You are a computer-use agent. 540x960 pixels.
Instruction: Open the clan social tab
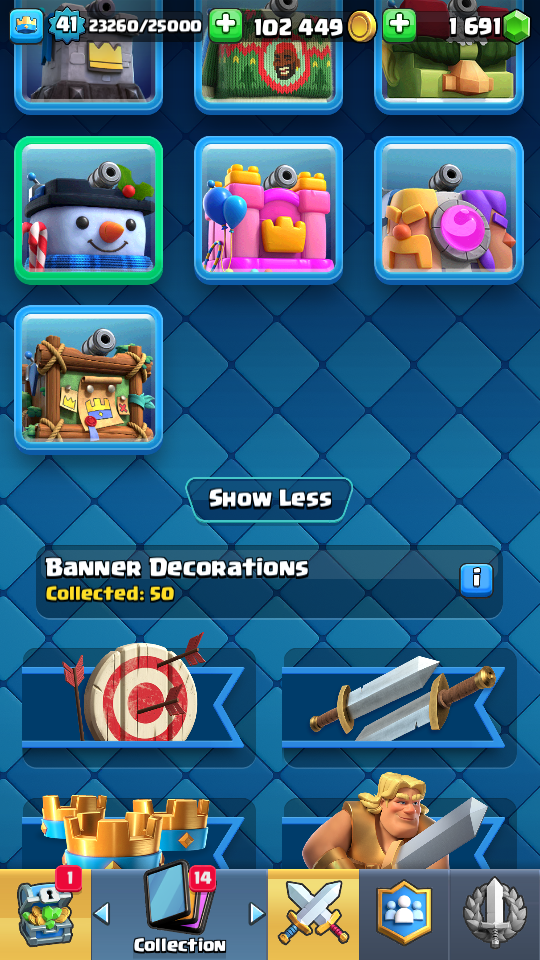coord(404,914)
